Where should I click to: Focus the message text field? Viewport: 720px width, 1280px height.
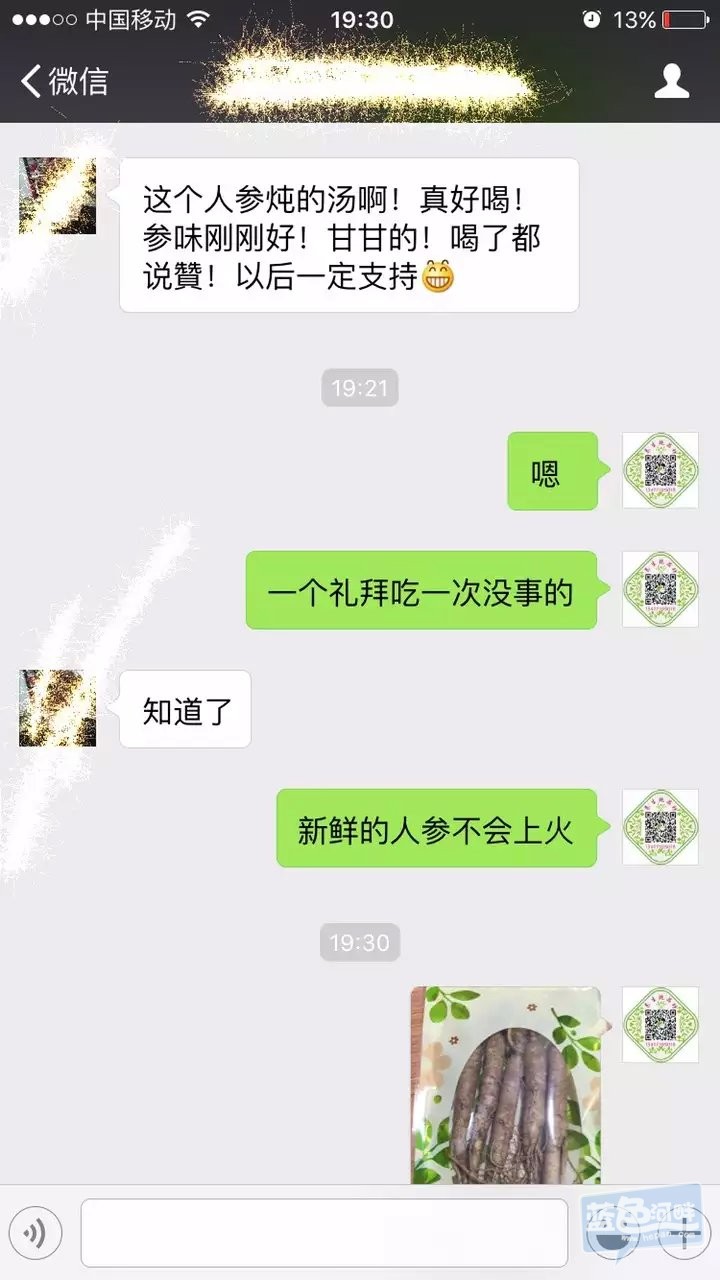coord(324,1234)
